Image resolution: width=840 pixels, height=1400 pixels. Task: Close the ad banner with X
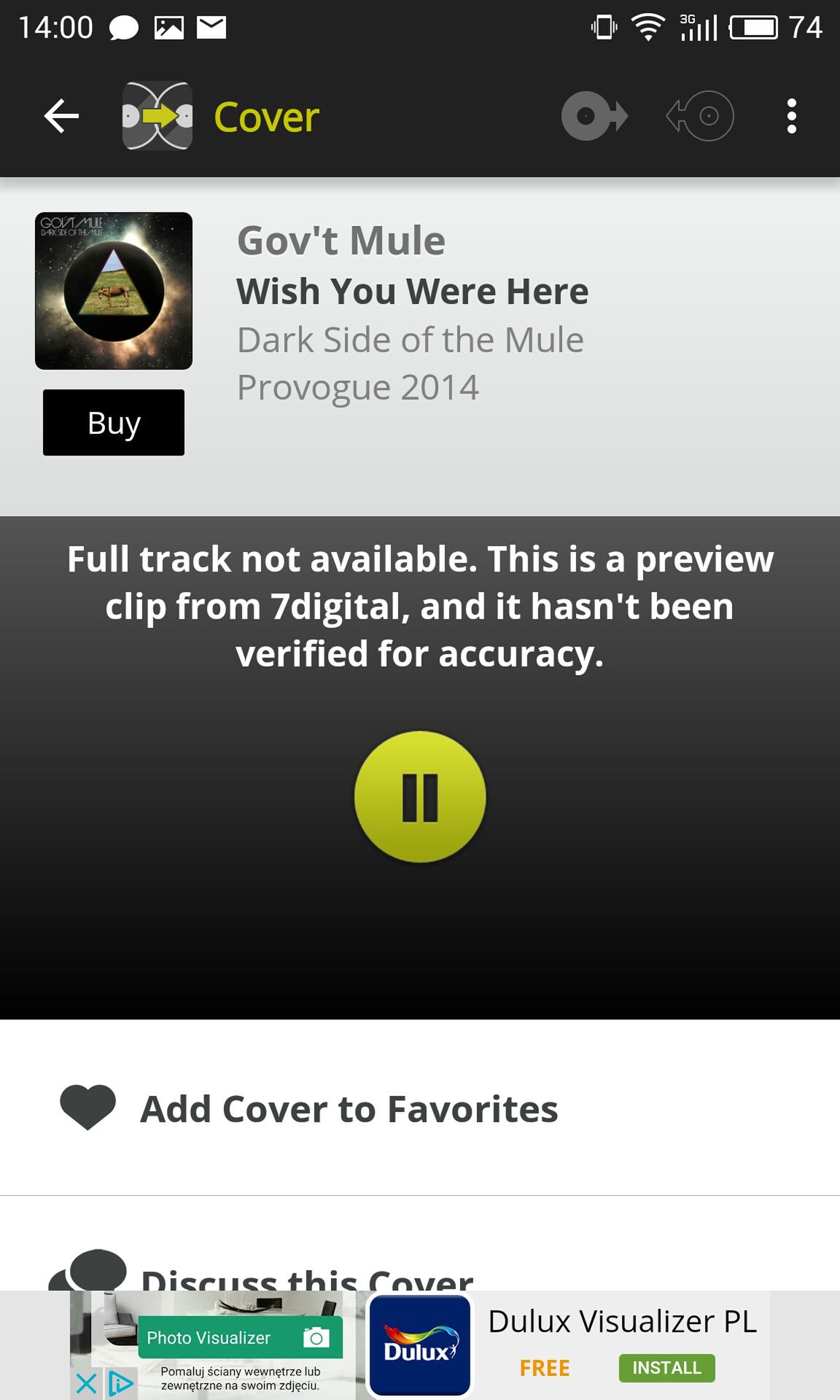point(86,1382)
